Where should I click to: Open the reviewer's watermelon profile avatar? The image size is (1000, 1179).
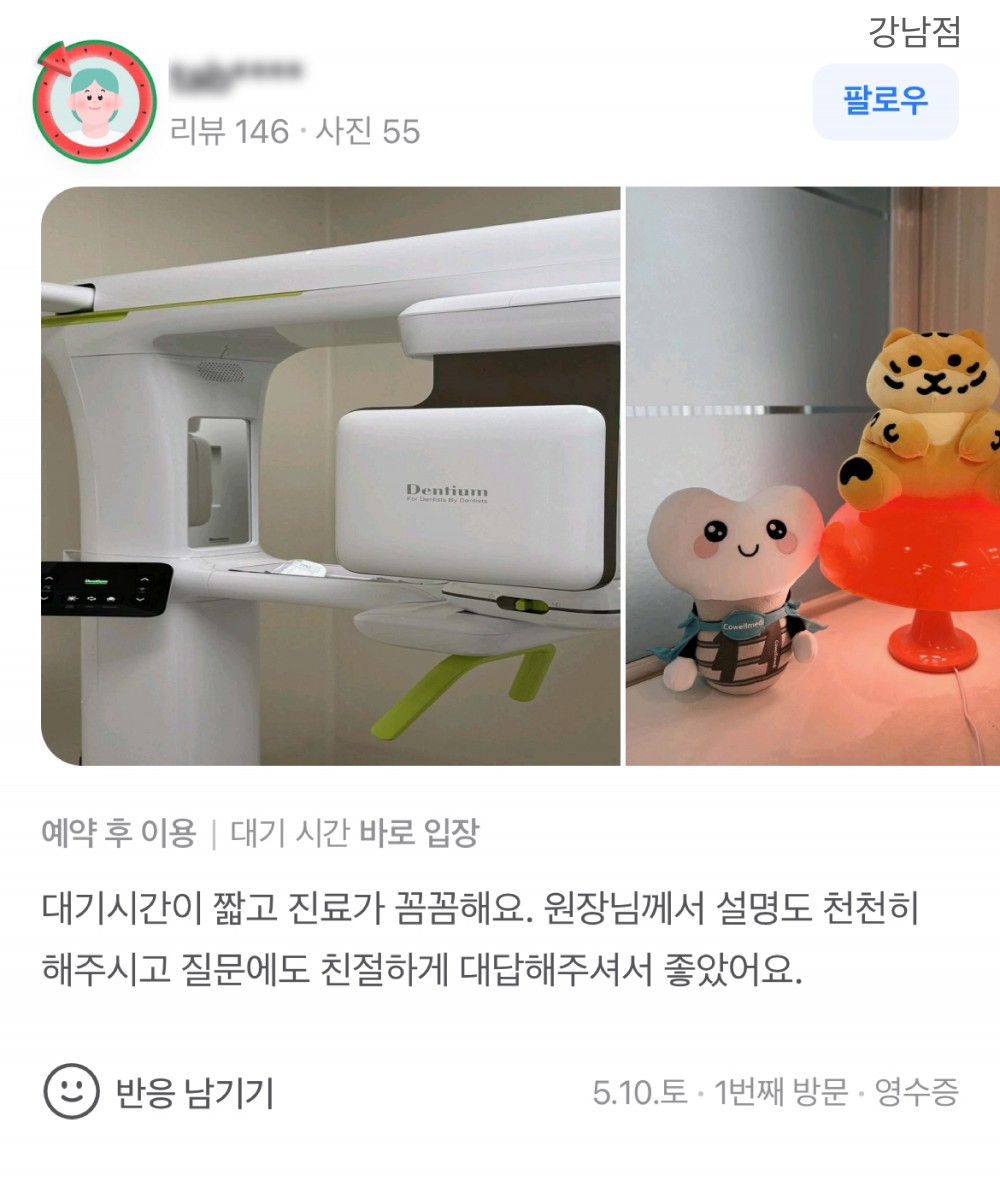[95, 102]
